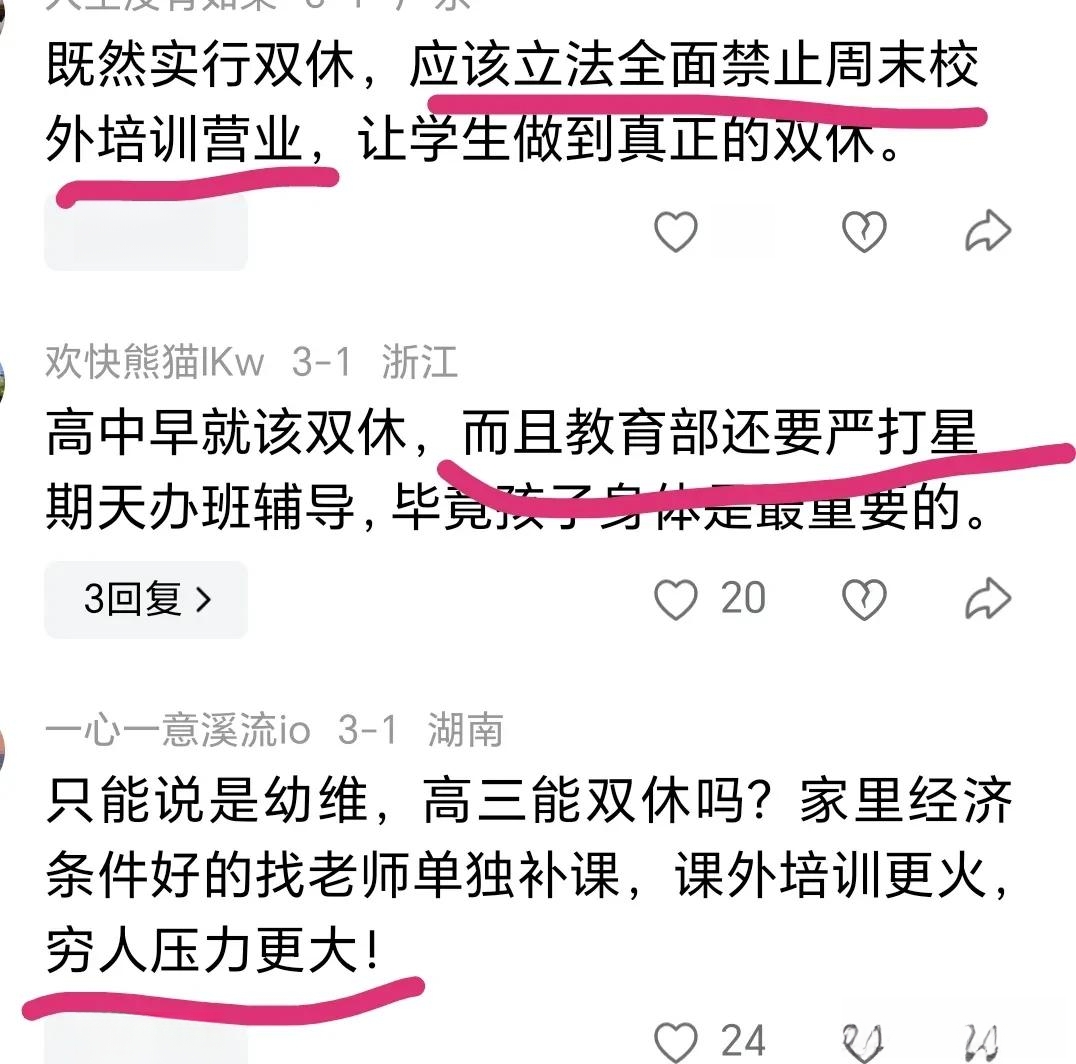
Task: Open 一心一意溪流io's profile
Action: pos(177,731)
